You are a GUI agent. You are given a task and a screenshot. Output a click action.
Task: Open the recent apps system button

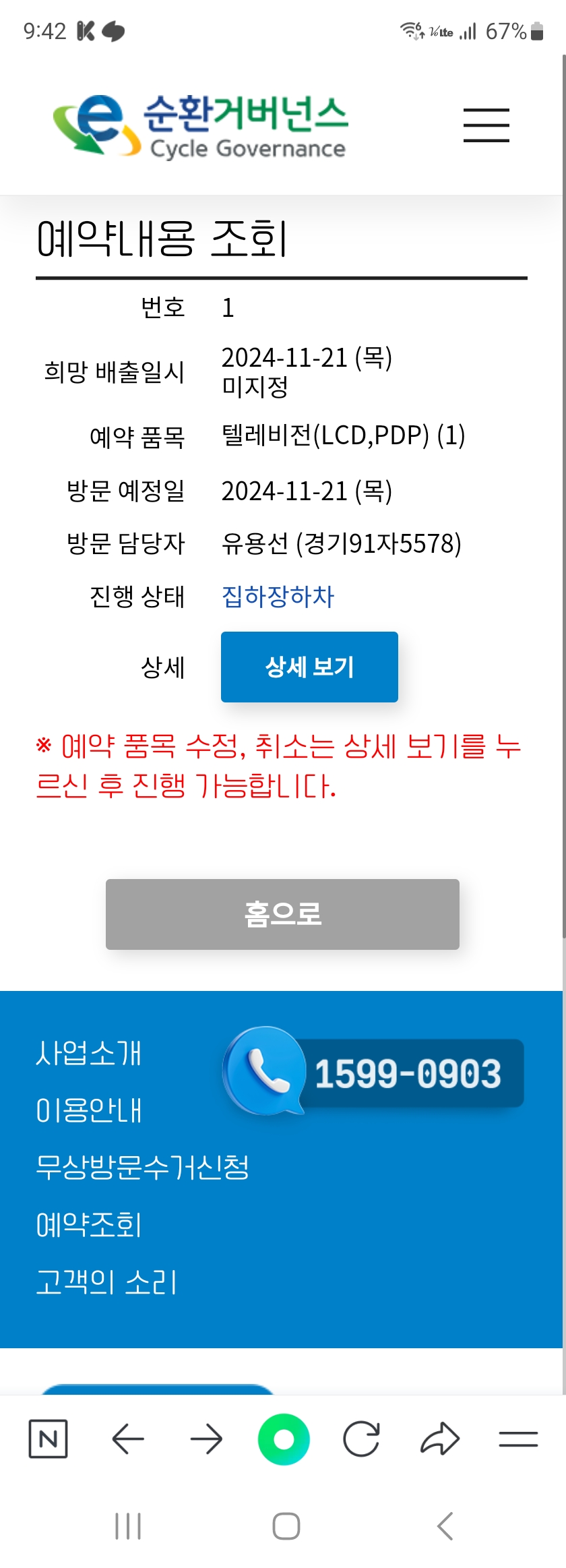pos(128,1526)
